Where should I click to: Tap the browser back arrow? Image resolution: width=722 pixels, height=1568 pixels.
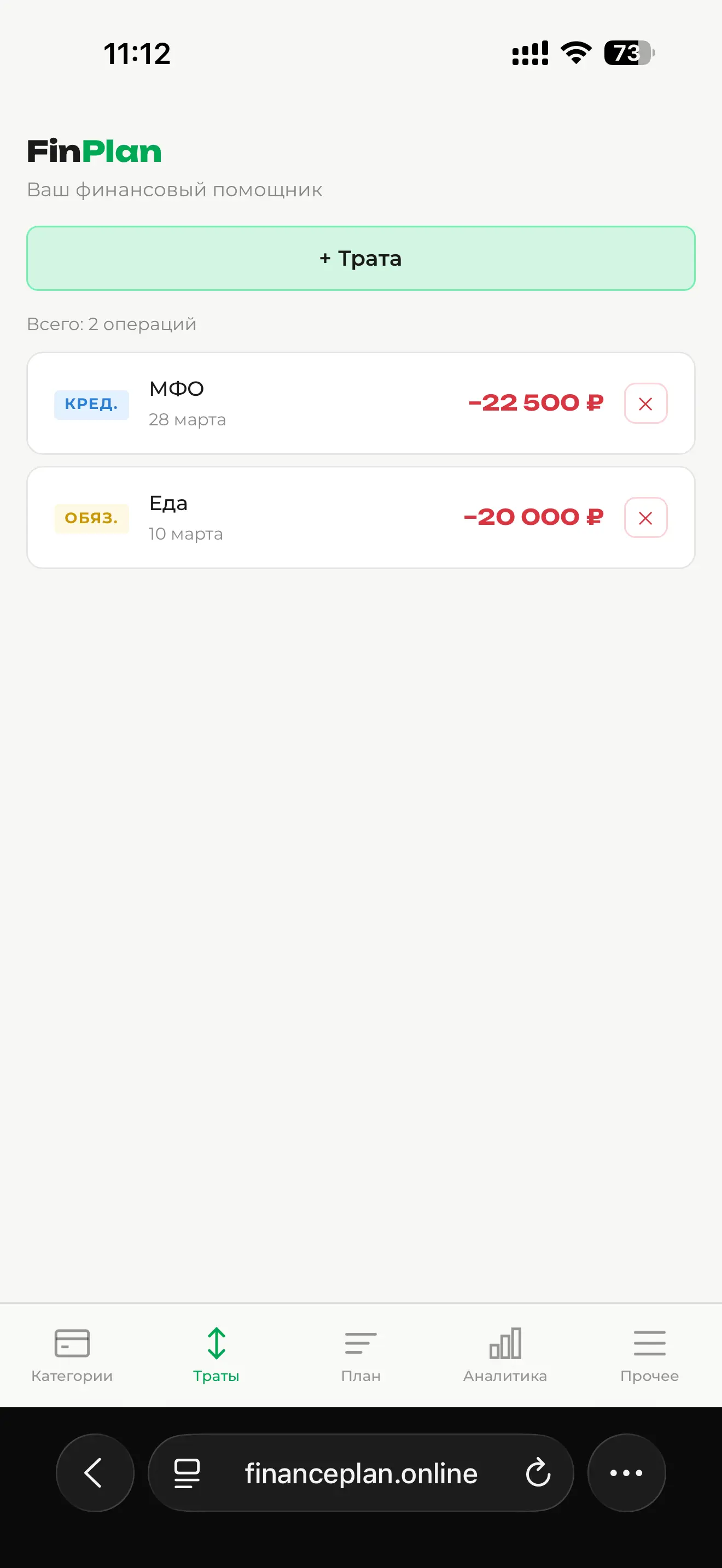pos(95,1473)
